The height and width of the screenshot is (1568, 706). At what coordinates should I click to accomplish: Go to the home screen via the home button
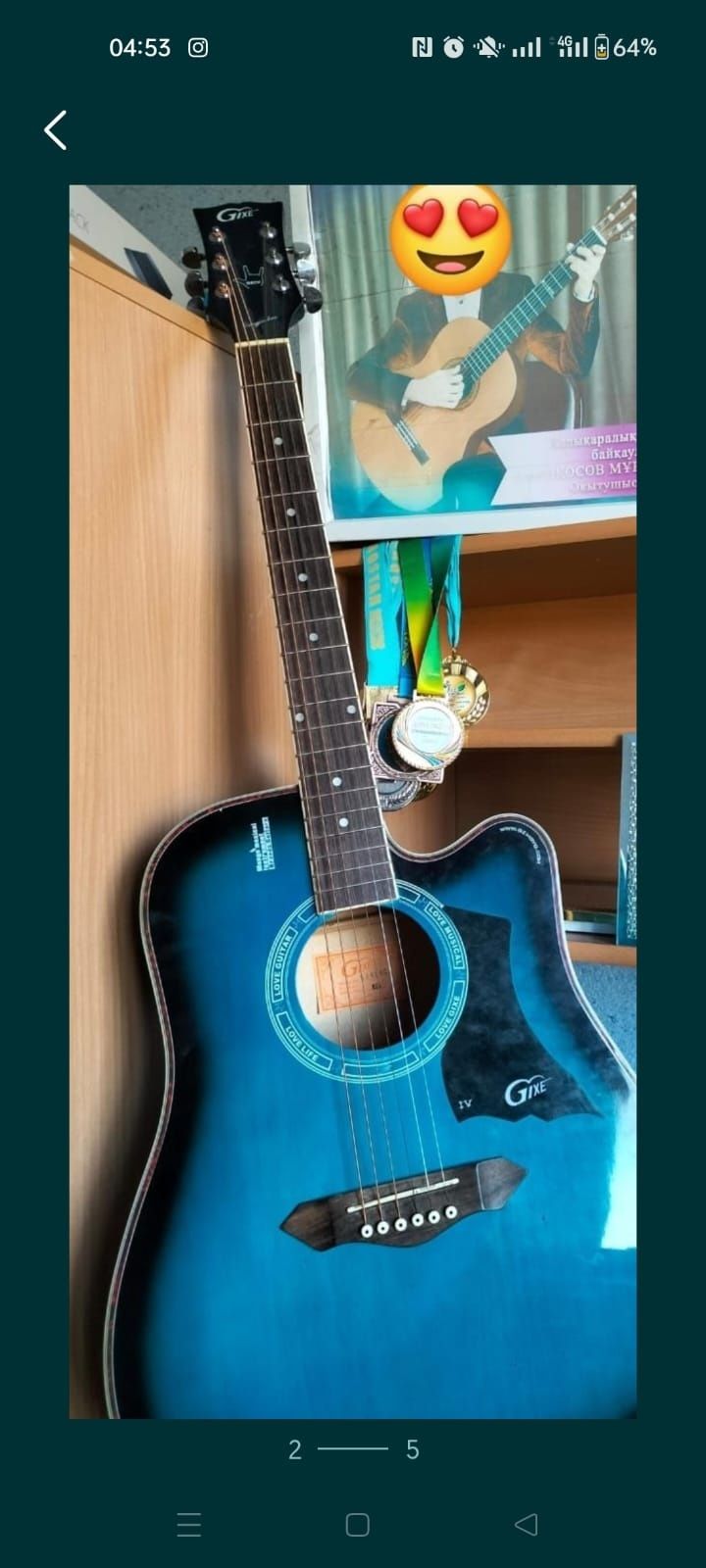[358, 1524]
